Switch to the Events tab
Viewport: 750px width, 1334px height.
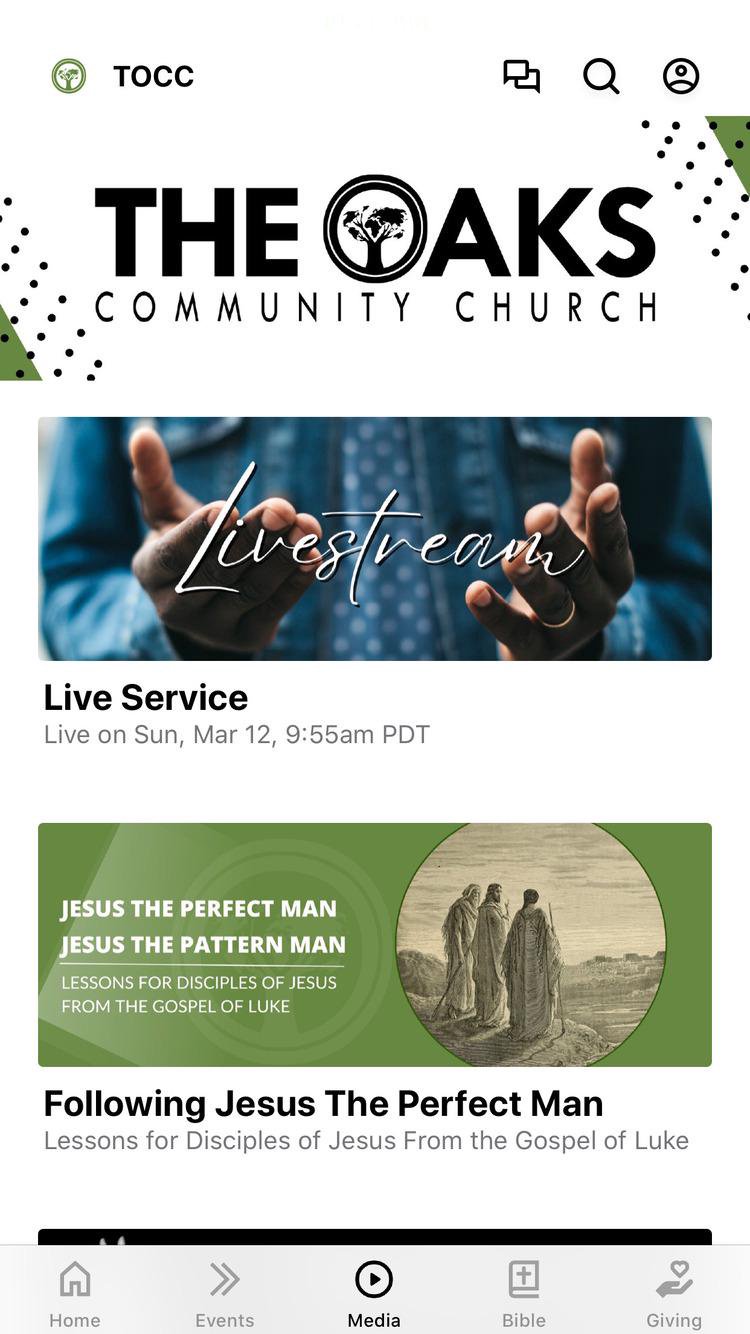225,1293
